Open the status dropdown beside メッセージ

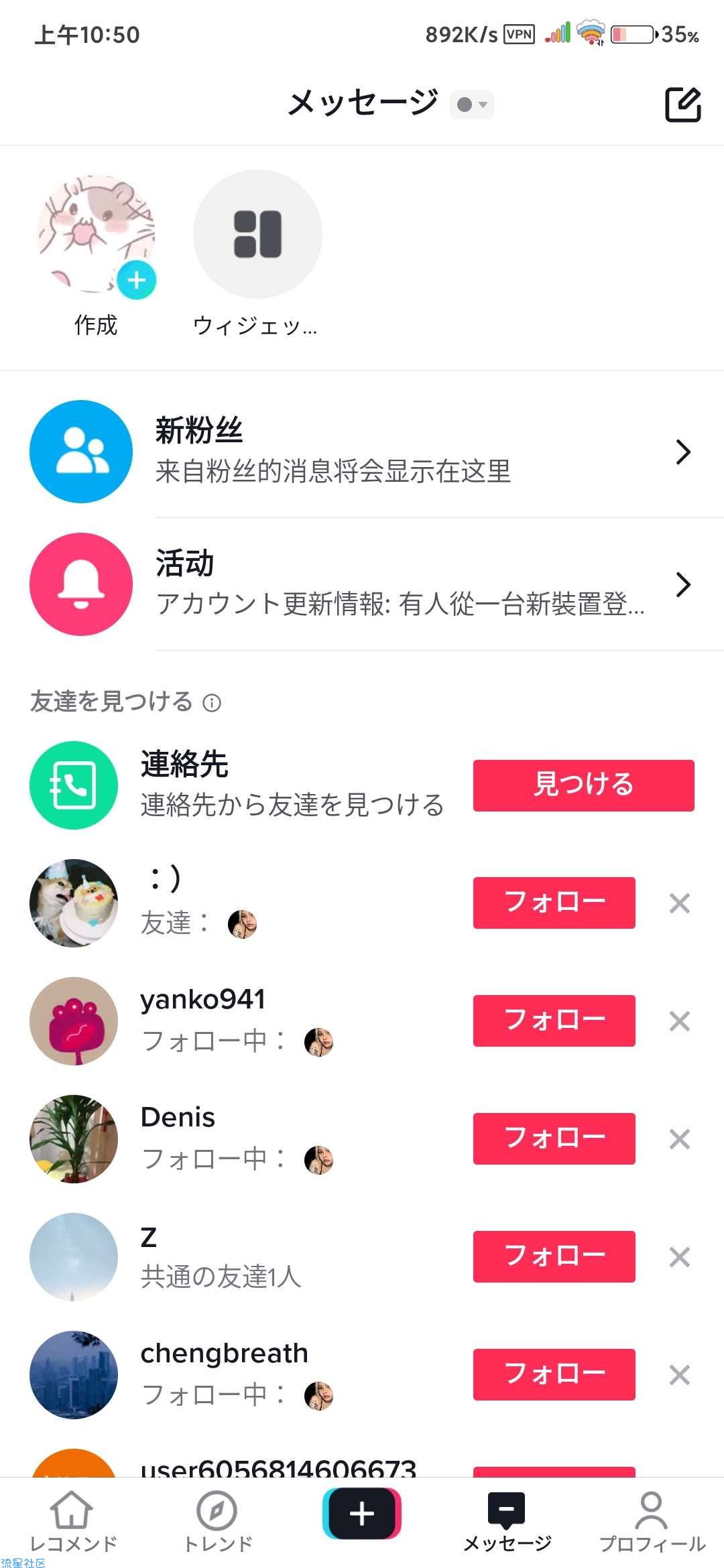(472, 105)
